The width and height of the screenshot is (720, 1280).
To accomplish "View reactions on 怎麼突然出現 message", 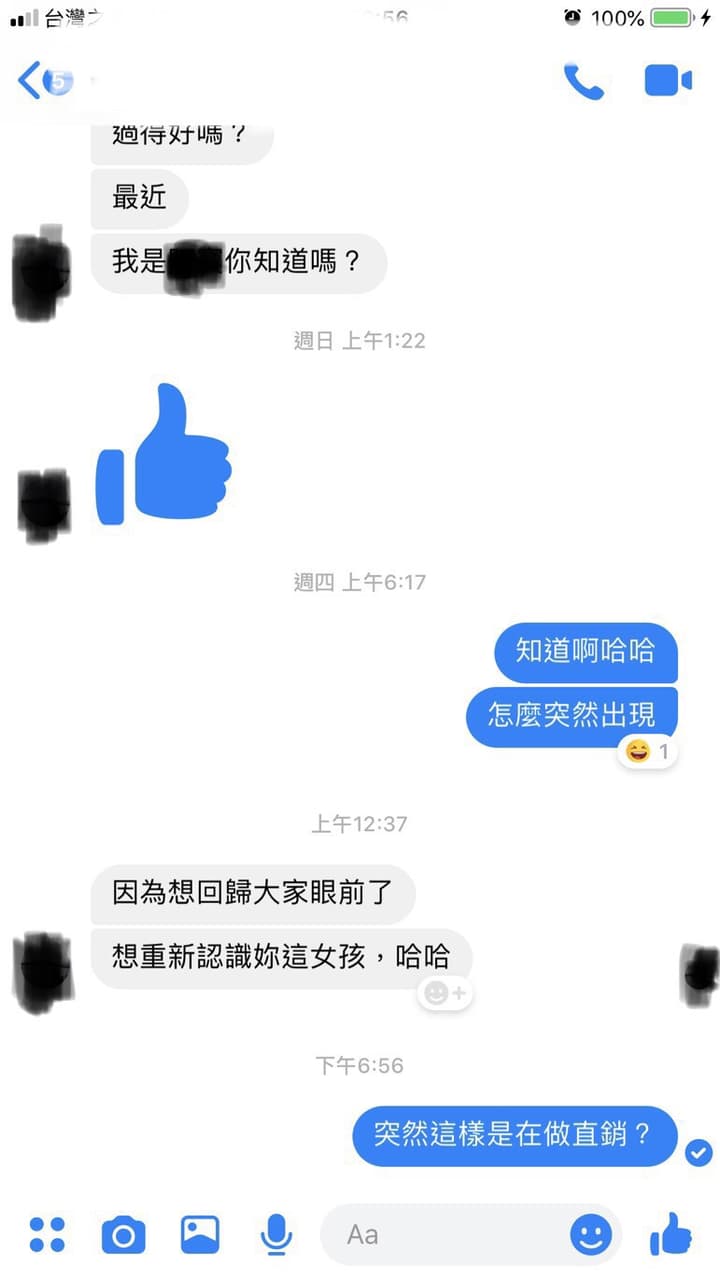I will 647,751.
